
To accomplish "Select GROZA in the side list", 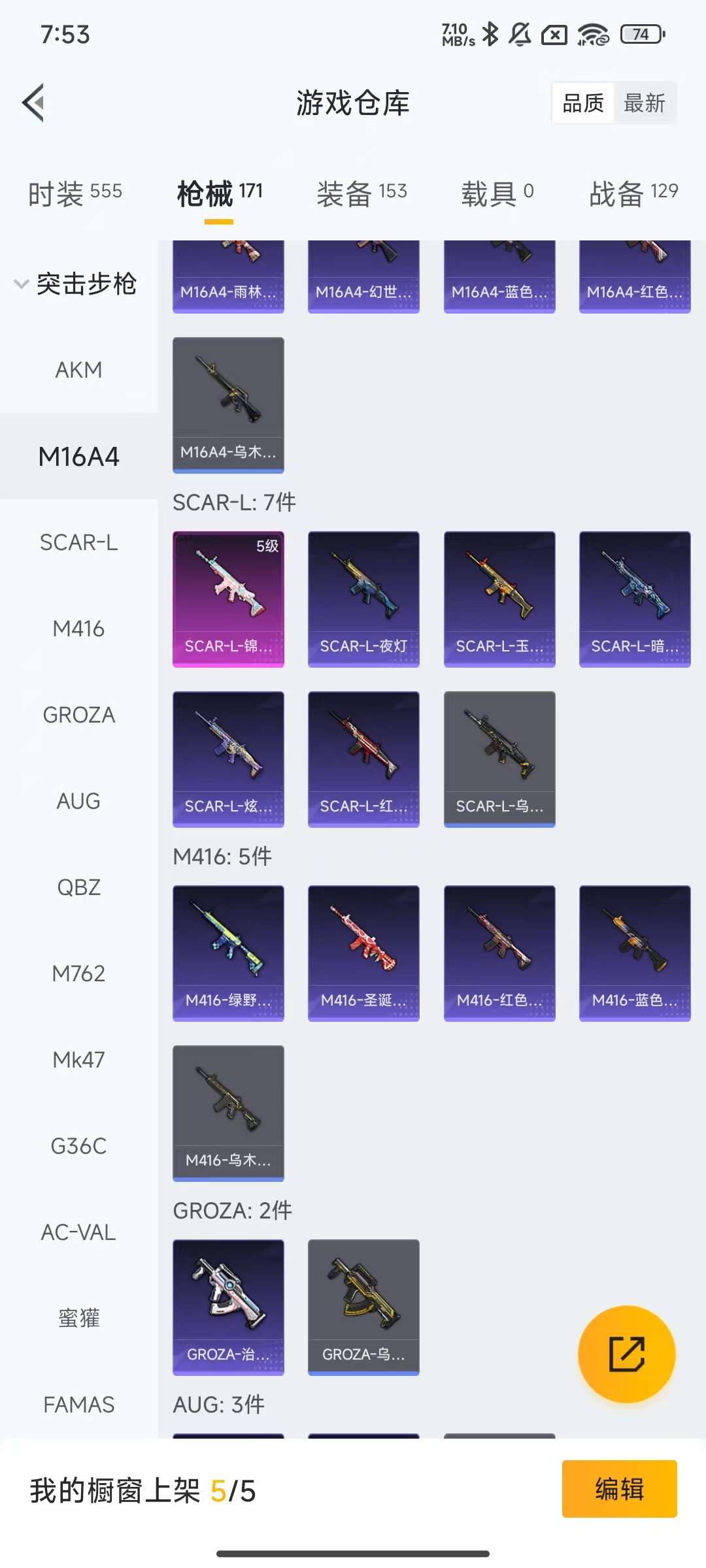I will pos(78,715).
